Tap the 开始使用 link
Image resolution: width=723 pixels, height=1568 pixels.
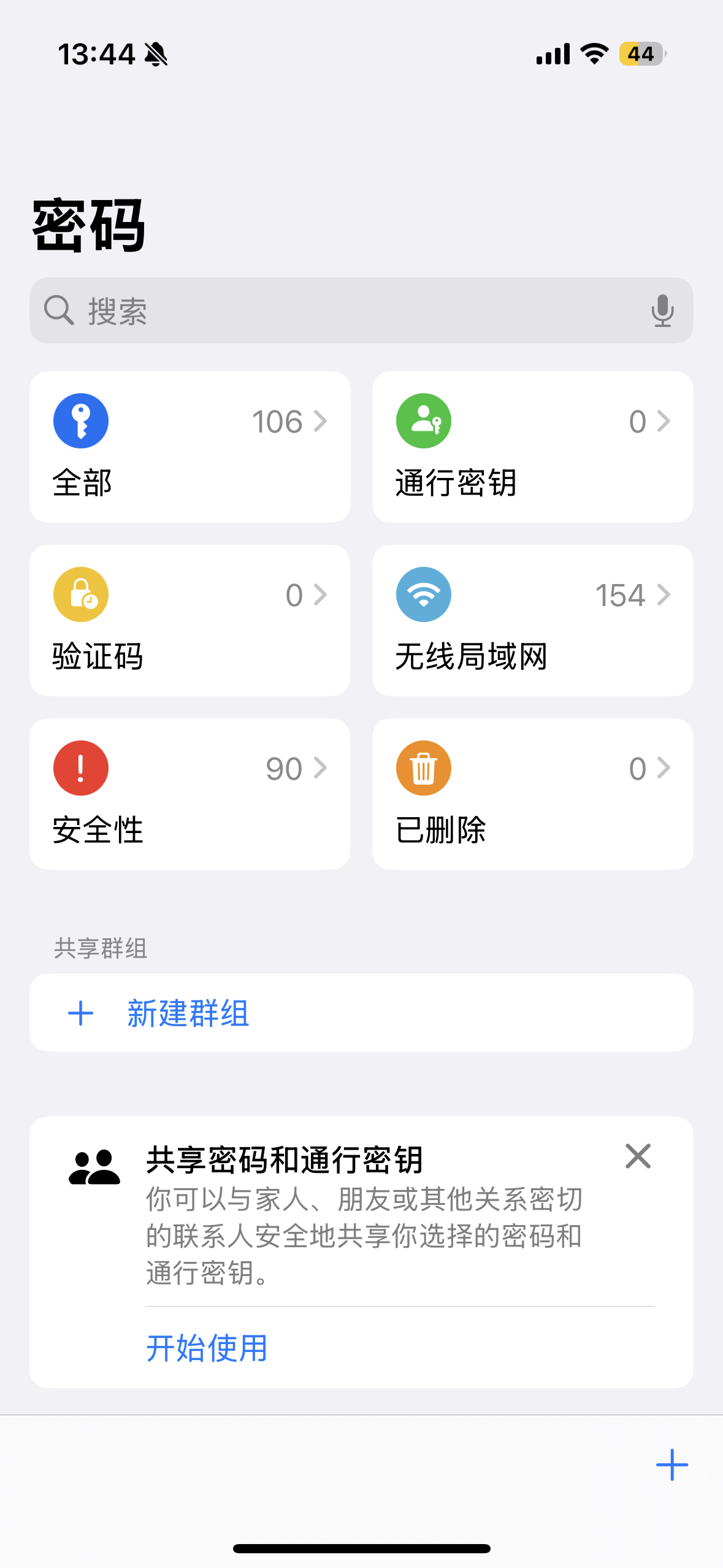207,1348
